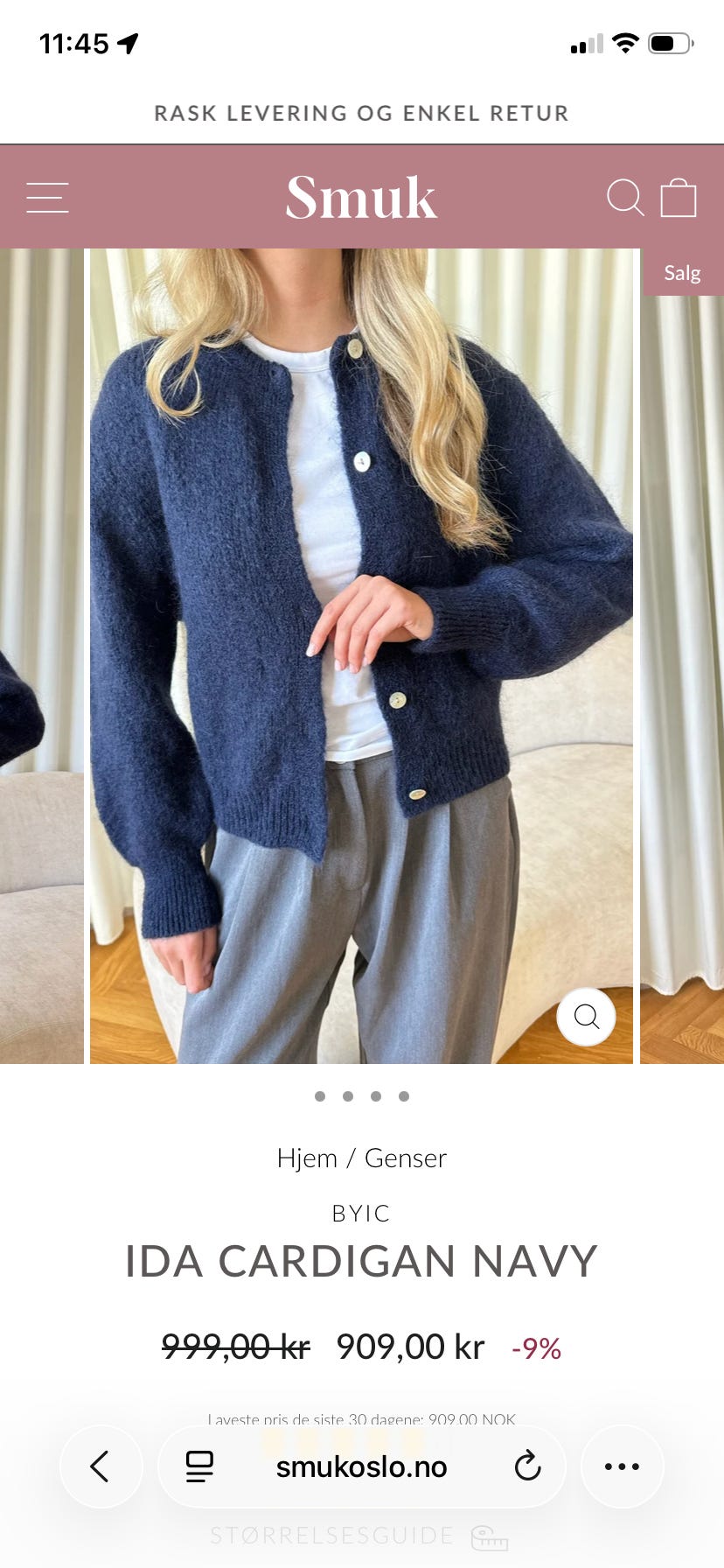Open the site search
The height and width of the screenshot is (1568, 724).
pos(625,198)
